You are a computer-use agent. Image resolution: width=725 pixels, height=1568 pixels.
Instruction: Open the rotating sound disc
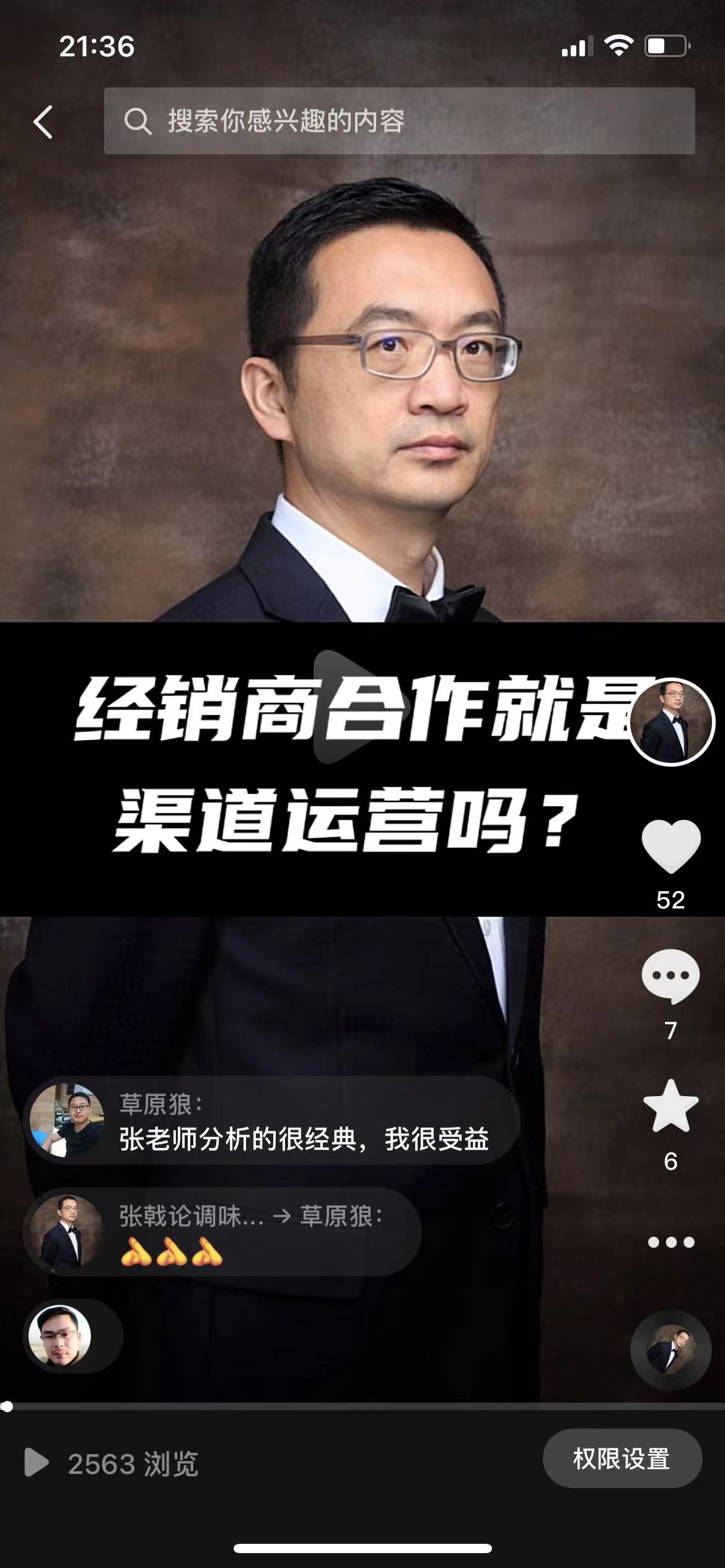point(670,1350)
